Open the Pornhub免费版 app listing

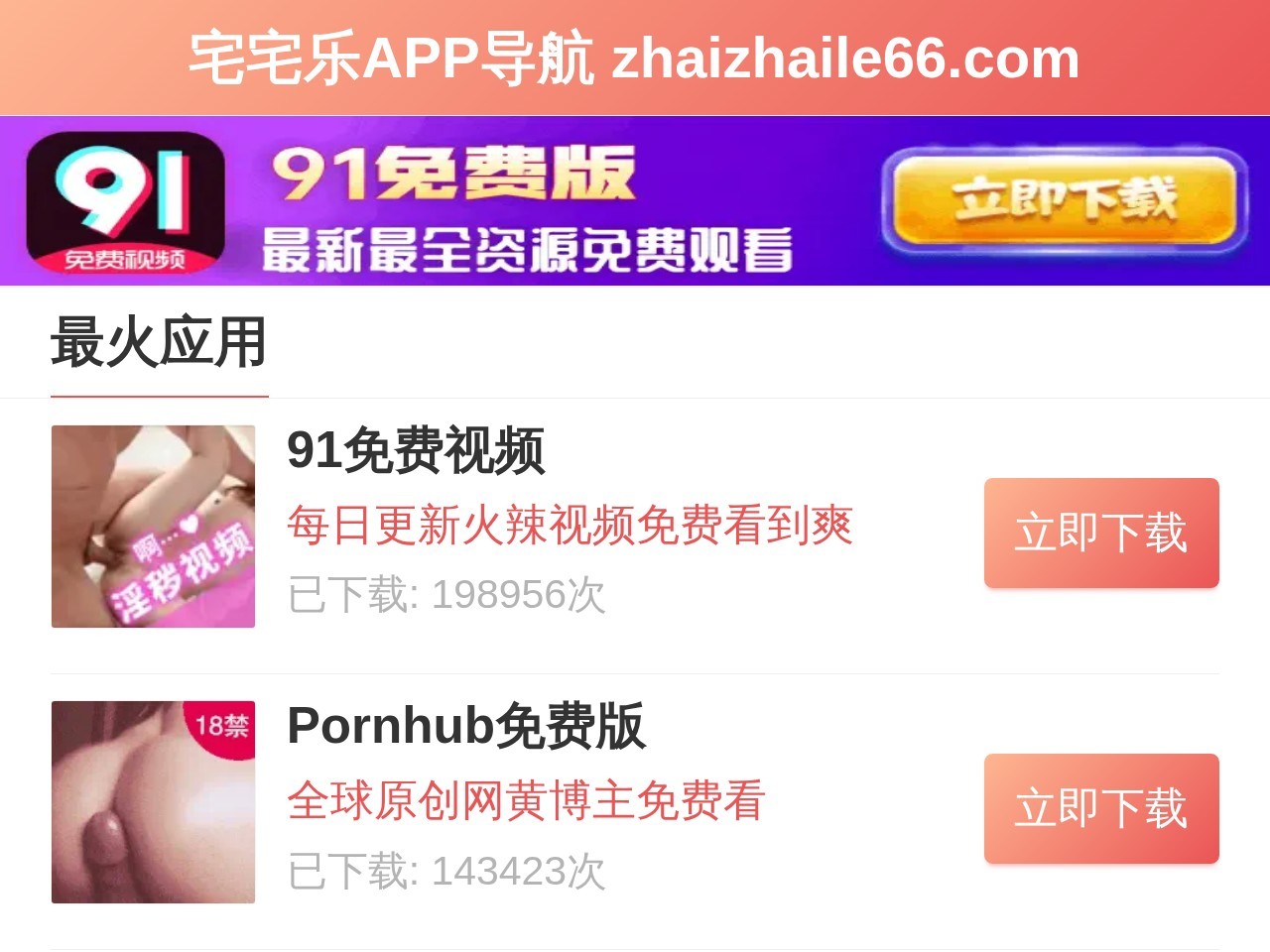coord(465,727)
